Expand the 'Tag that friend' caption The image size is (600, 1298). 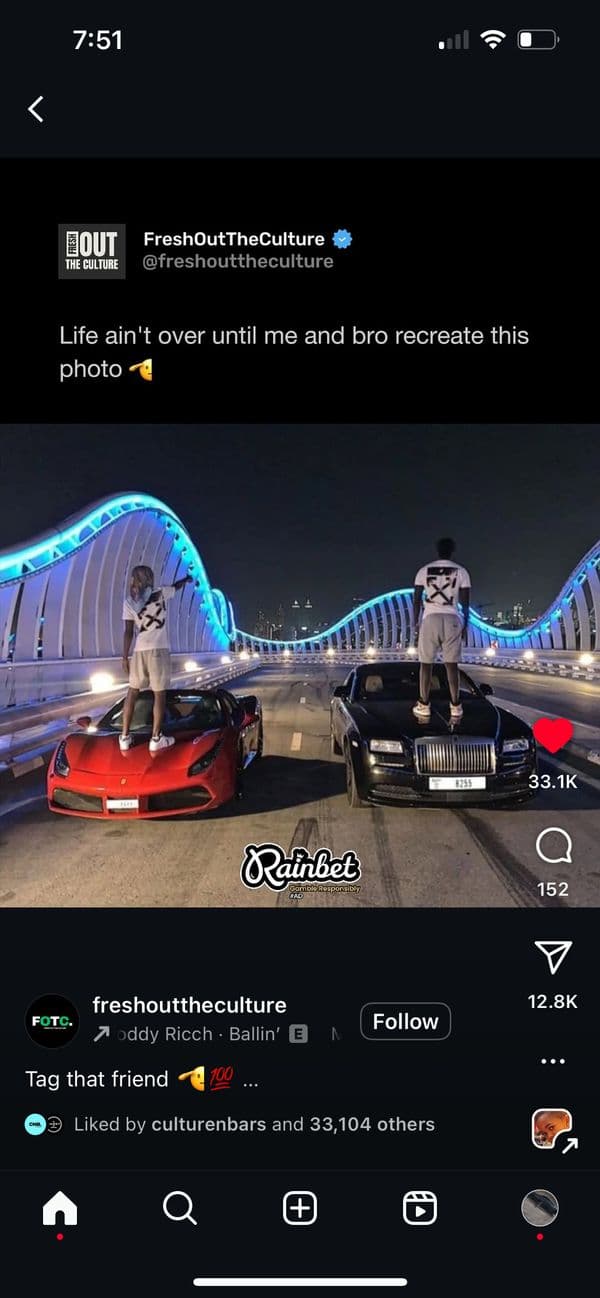tap(250, 1080)
